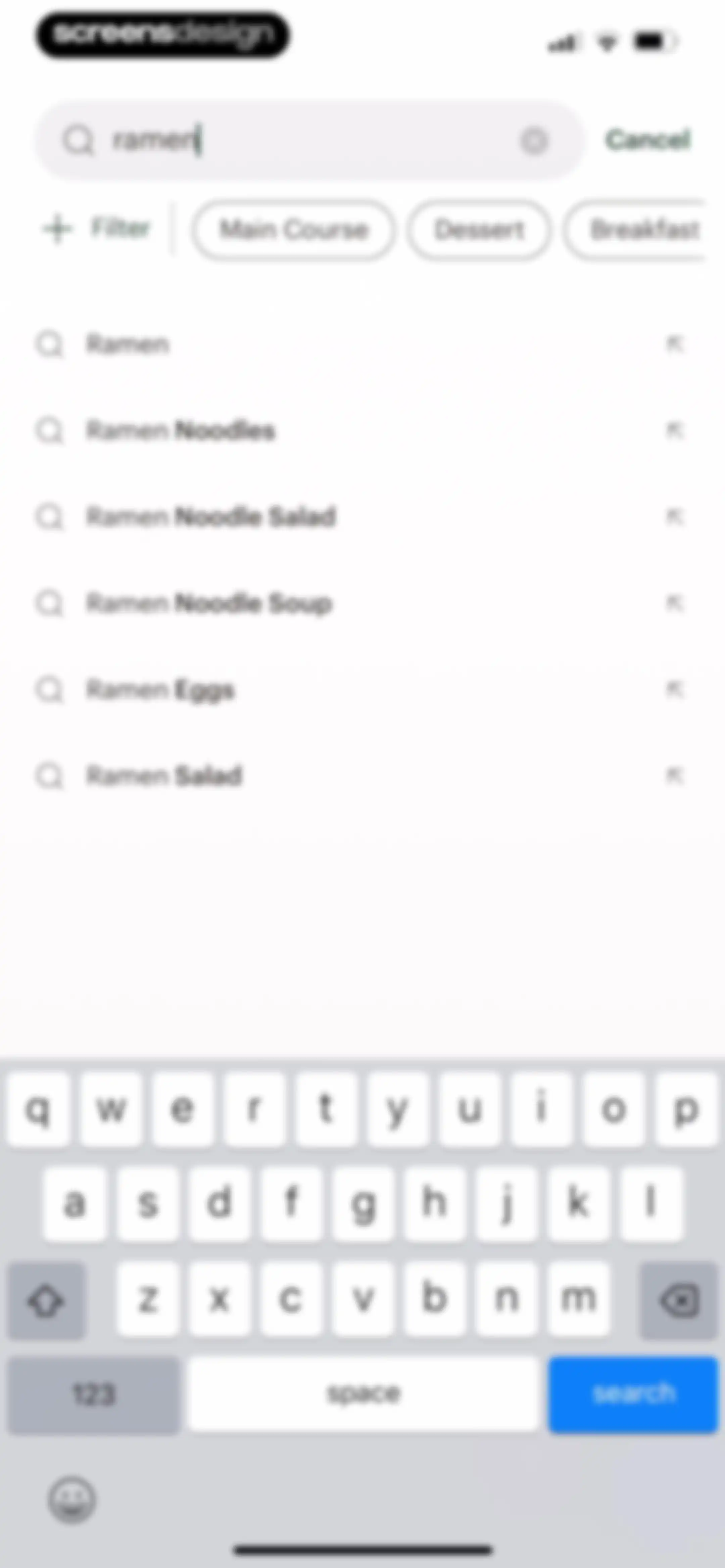Open the emoji keyboard

coord(72,1498)
